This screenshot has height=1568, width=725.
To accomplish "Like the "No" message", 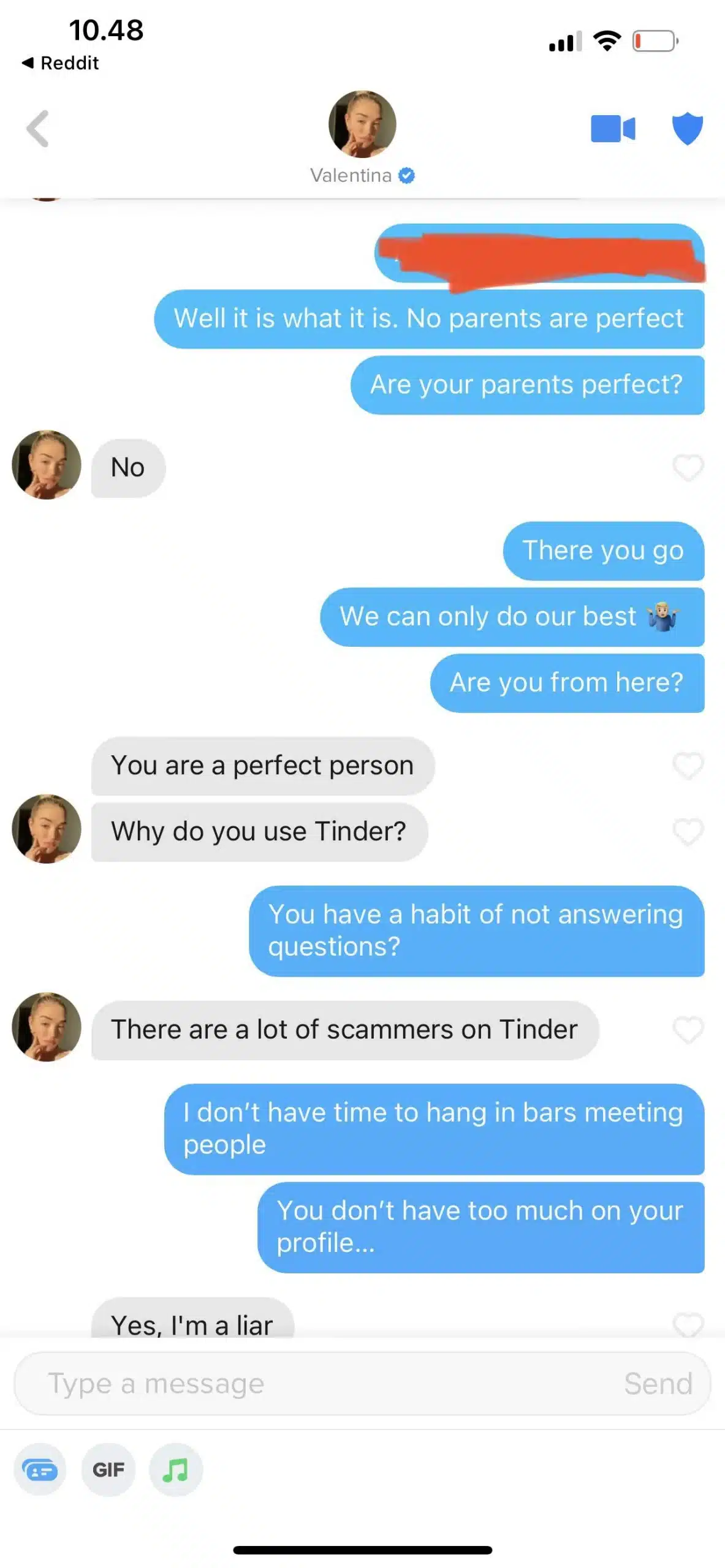I will [688, 468].
